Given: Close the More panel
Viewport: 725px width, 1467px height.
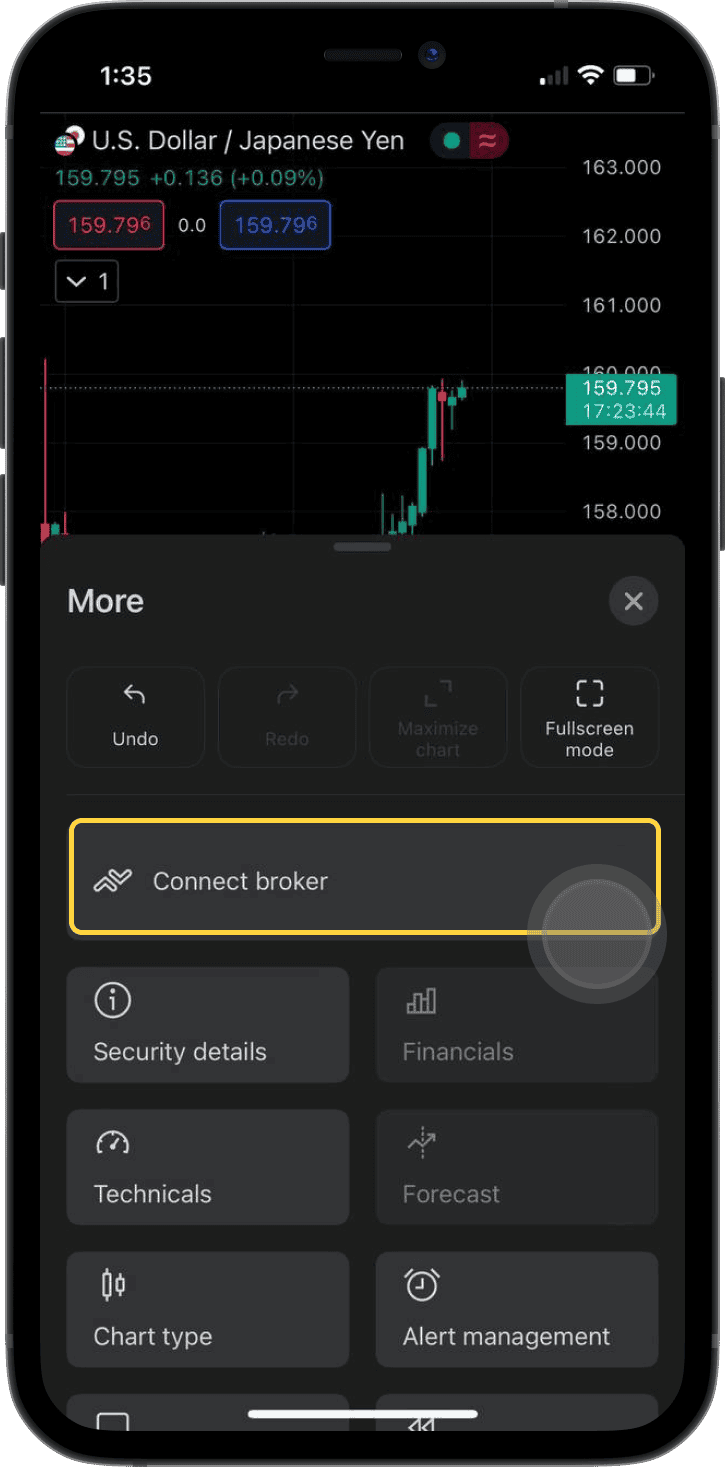Looking at the screenshot, I should click(x=633, y=601).
